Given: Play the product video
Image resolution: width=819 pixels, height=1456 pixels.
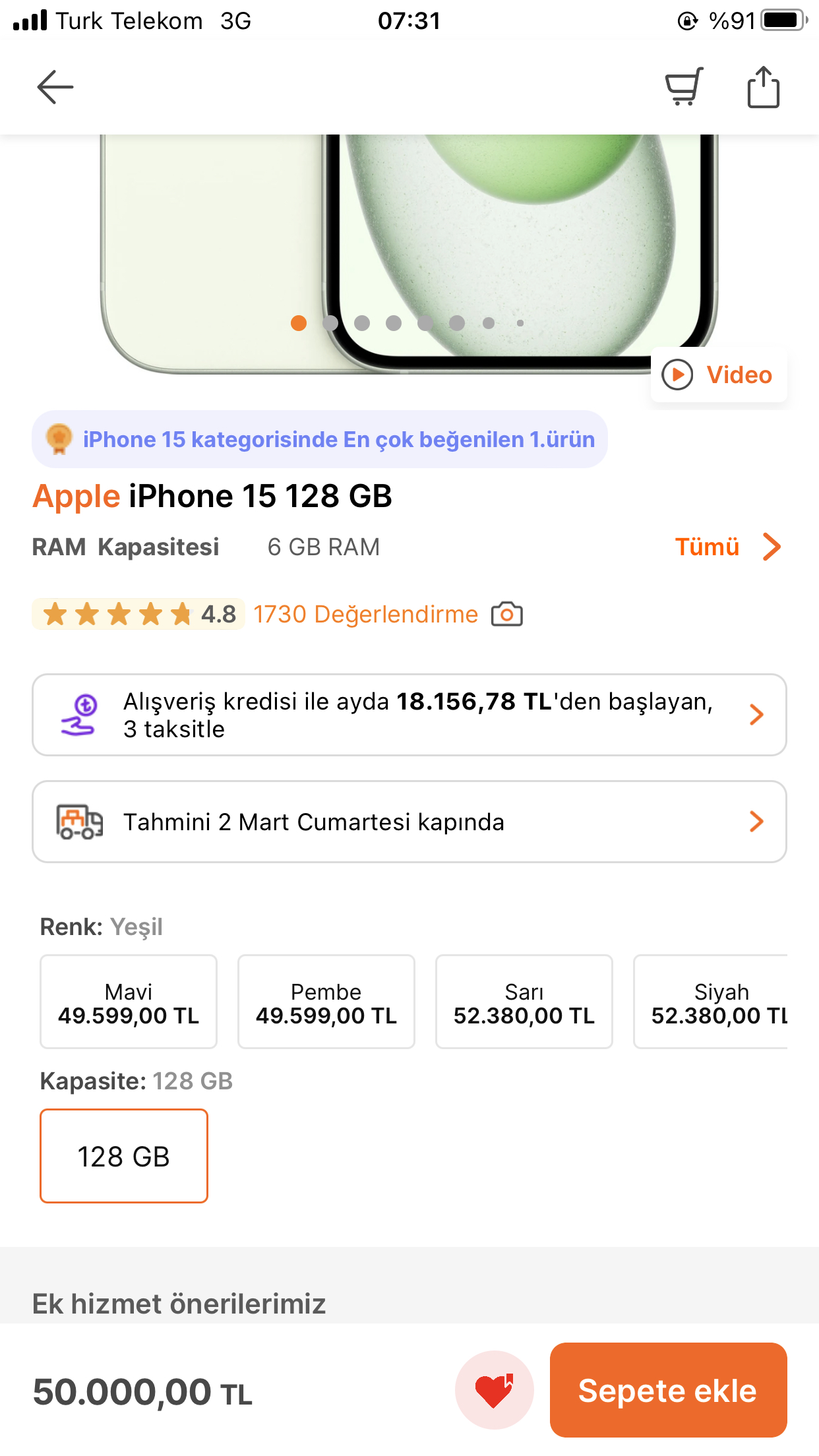Looking at the screenshot, I should click(719, 375).
